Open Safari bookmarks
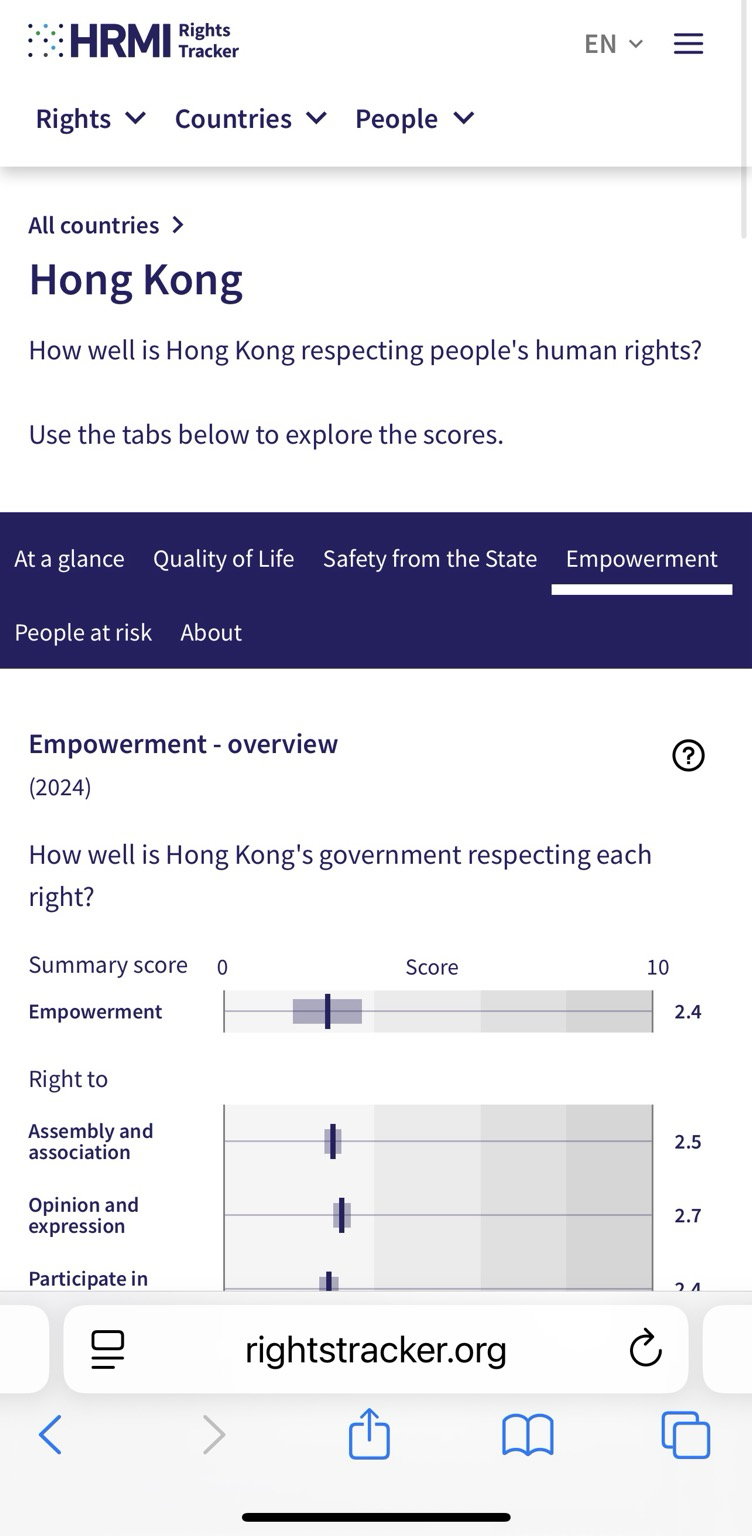 pyautogui.click(x=527, y=1436)
